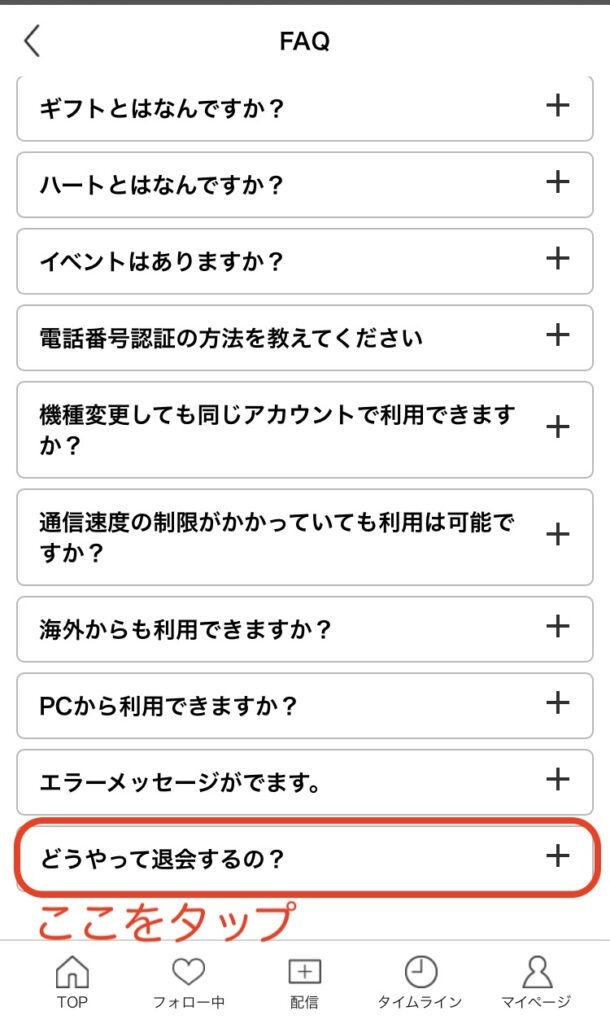Screen dimensions: 610x1024
Task: Expand PCから利用できますか?
Action: coord(305,705)
